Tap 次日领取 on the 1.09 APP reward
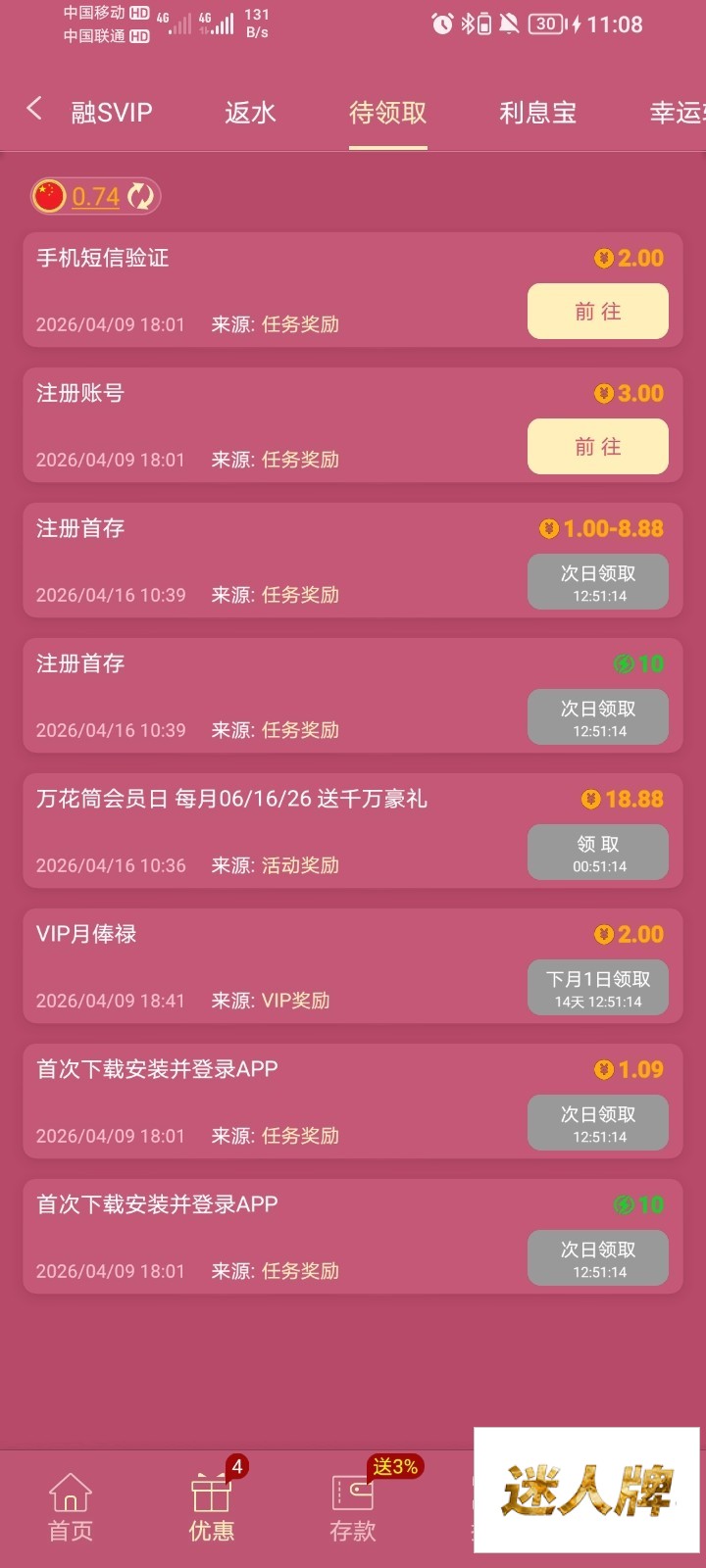Screen dimensions: 706x1568 pyautogui.click(x=597, y=1123)
